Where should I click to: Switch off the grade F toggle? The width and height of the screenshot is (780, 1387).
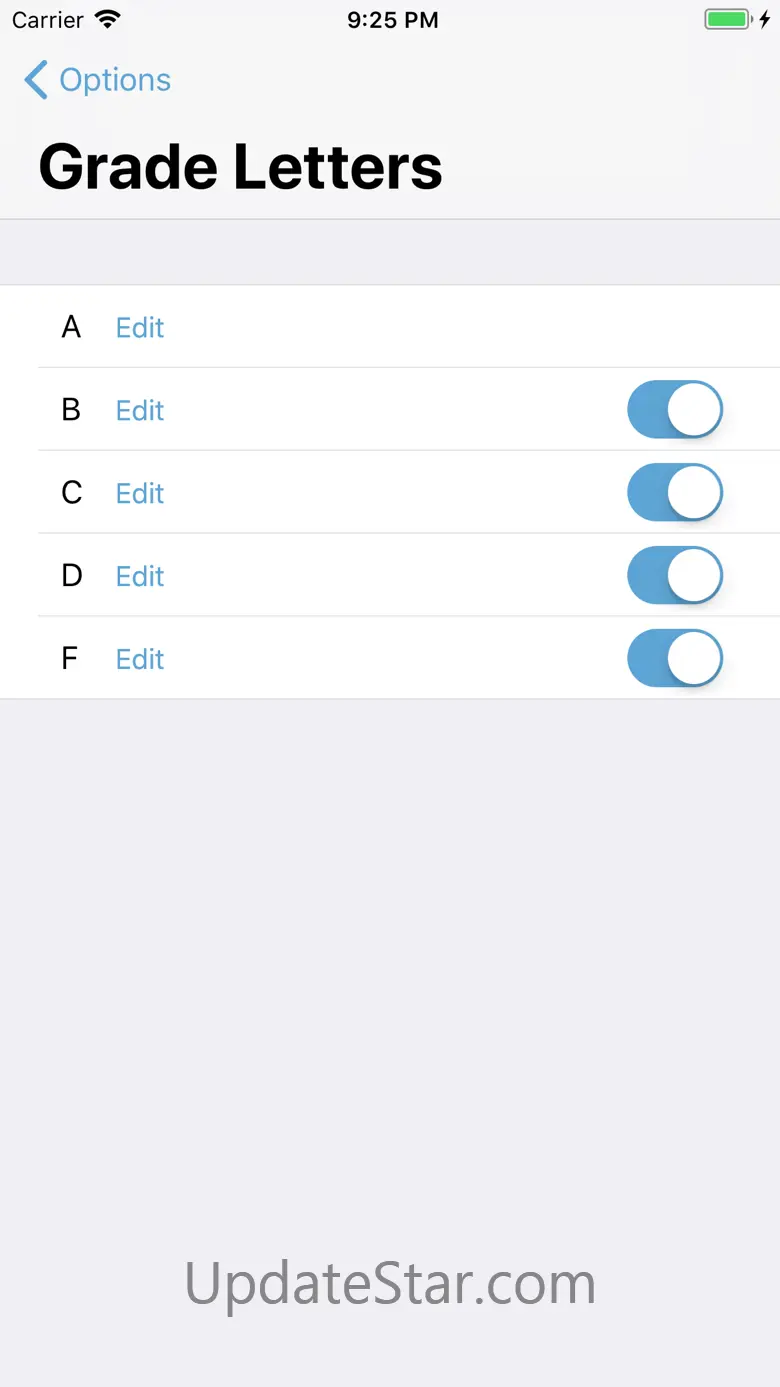(675, 658)
